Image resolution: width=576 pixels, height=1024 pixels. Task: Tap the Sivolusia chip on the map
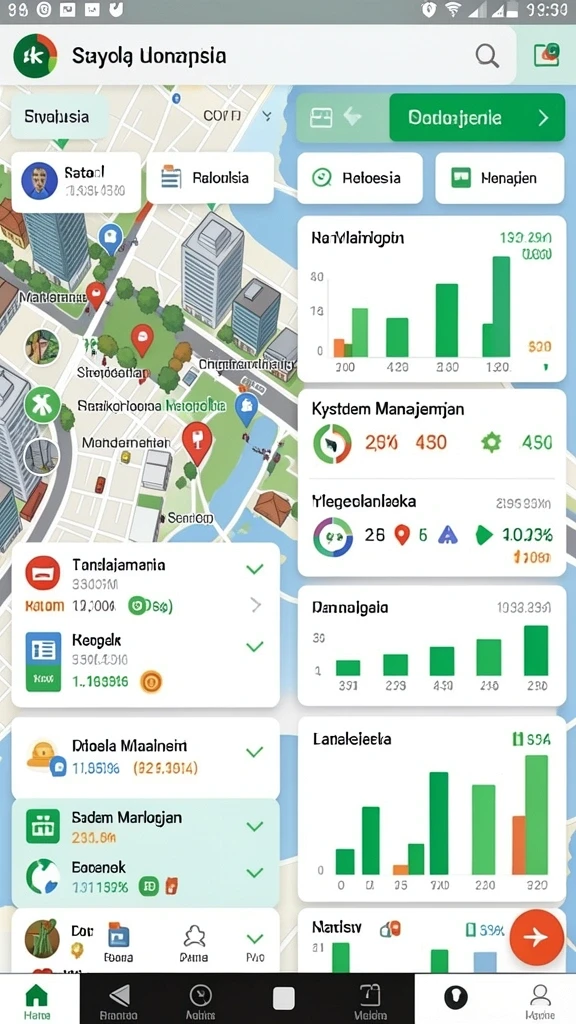pyautogui.click(x=59, y=118)
